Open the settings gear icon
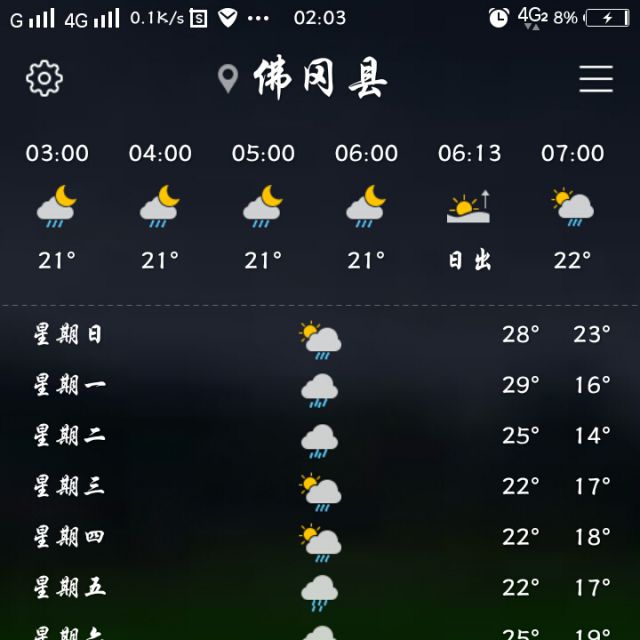 pyautogui.click(x=44, y=78)
